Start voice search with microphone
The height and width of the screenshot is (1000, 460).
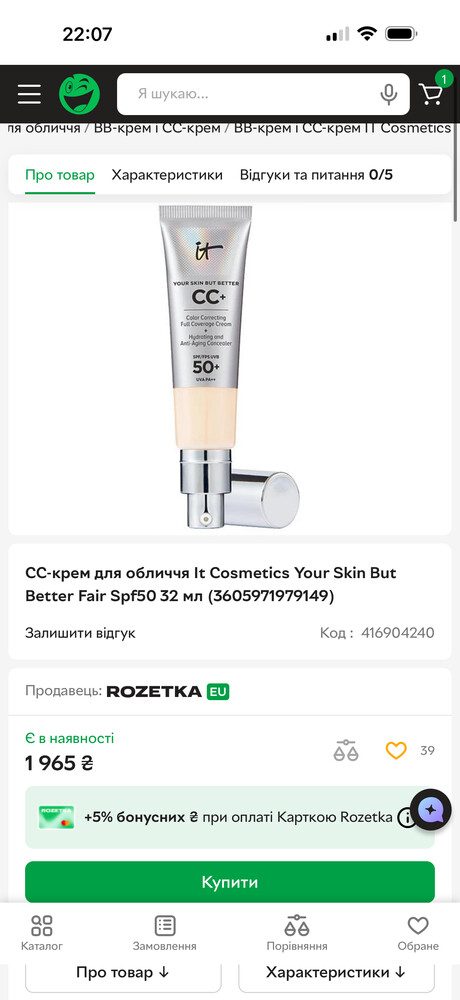click(x=389, y=94)
